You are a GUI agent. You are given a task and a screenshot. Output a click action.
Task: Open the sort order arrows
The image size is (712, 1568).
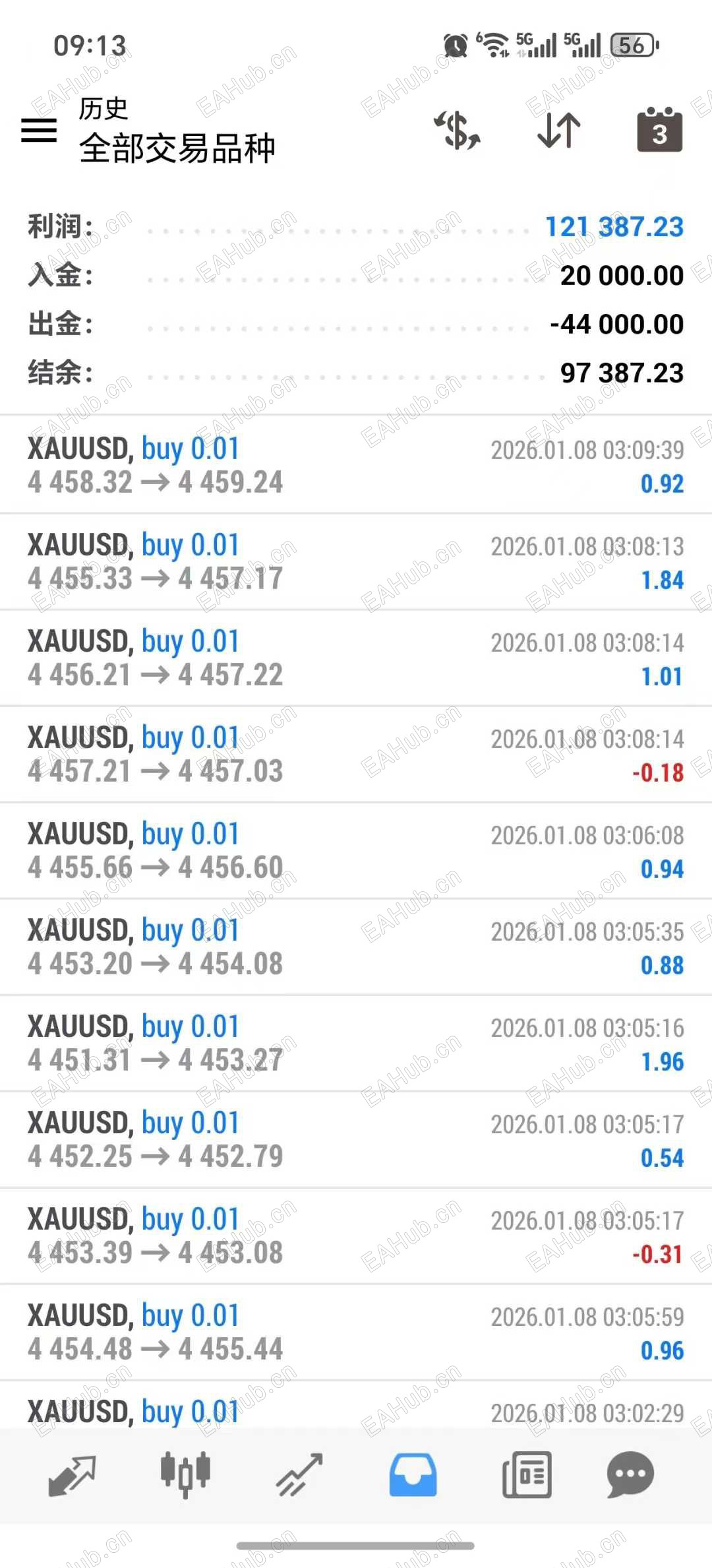[x=559, y=130]
